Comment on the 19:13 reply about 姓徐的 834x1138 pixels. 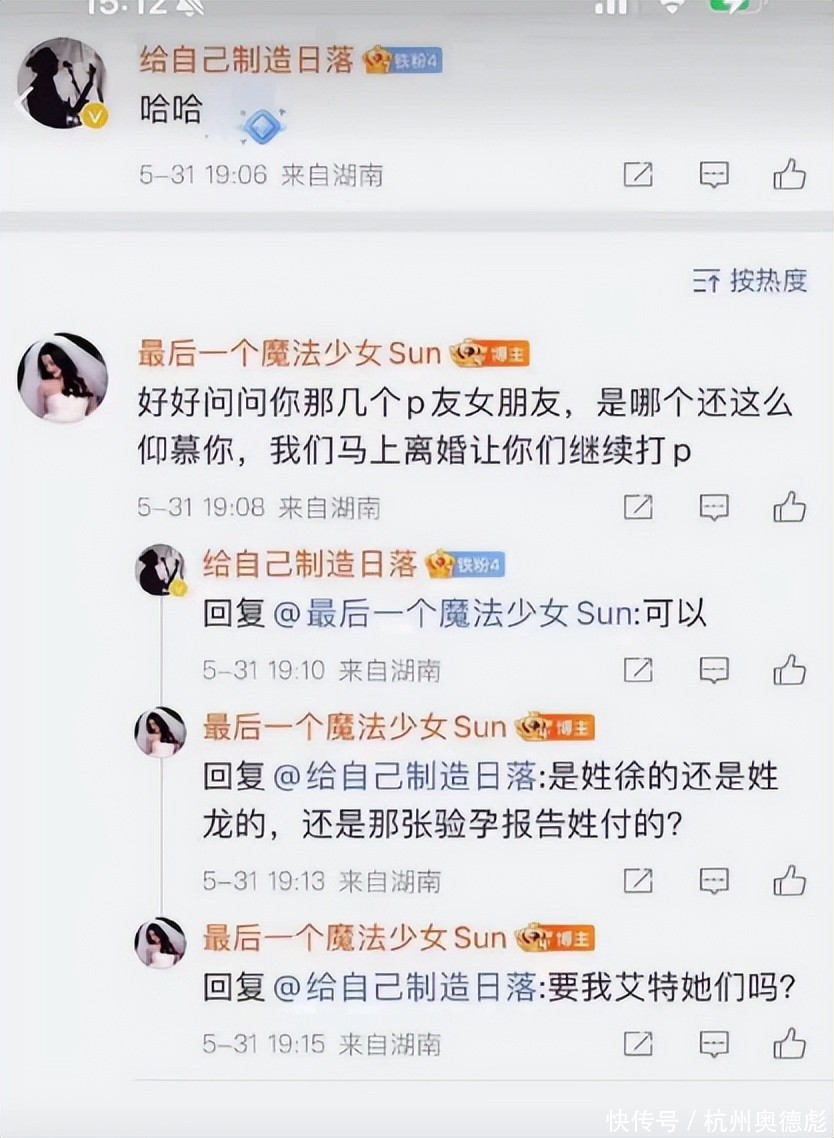pyautogui.click(x=713, y=881)
